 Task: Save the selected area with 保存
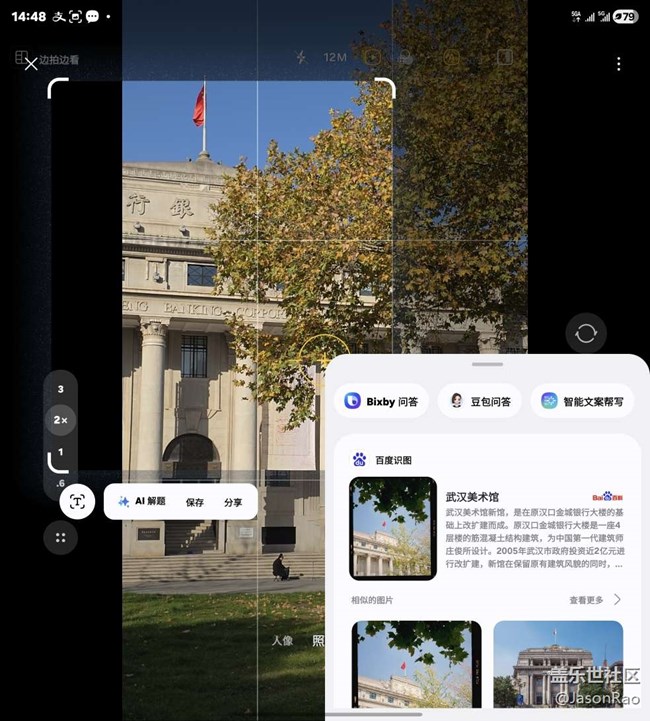tap(195, 502)
